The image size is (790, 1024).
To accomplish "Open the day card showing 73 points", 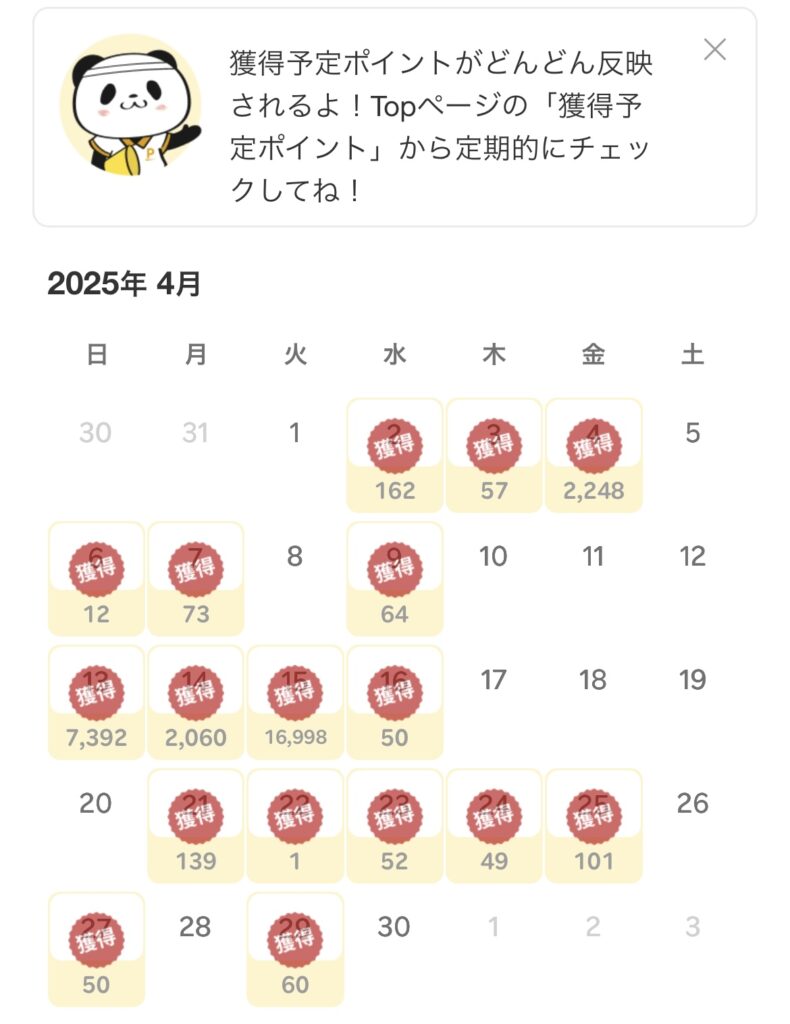I will click(195, 579).
